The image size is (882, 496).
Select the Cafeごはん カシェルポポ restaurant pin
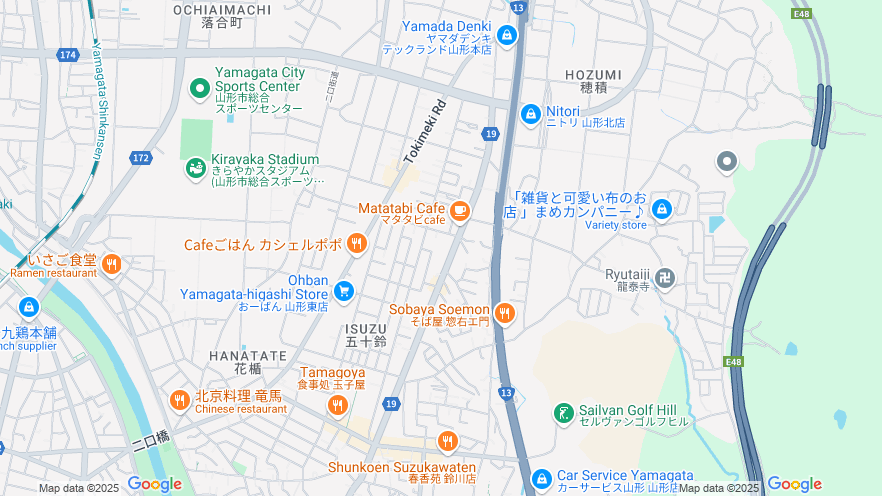[x=357, y=244]
